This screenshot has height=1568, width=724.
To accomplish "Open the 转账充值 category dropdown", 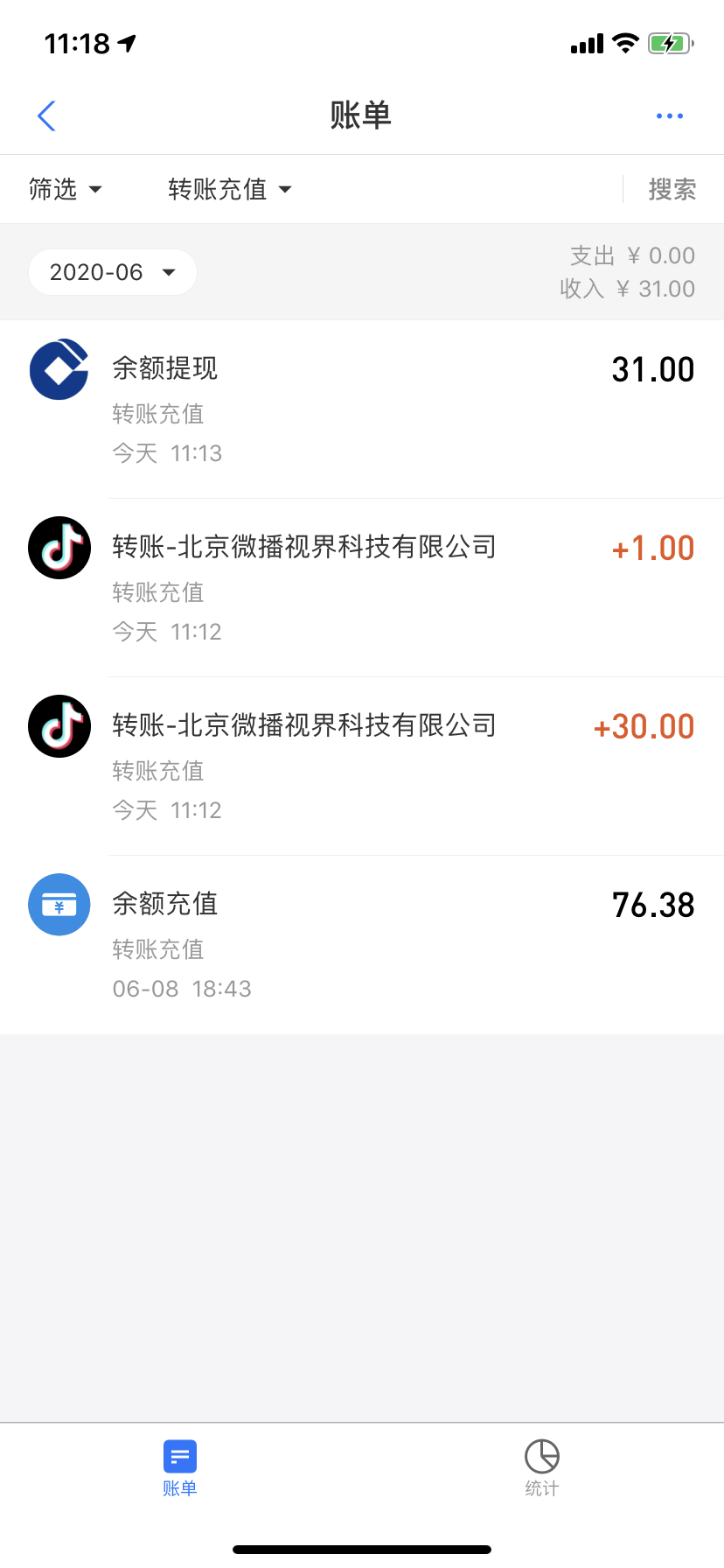I will click(x=230, y=189).
